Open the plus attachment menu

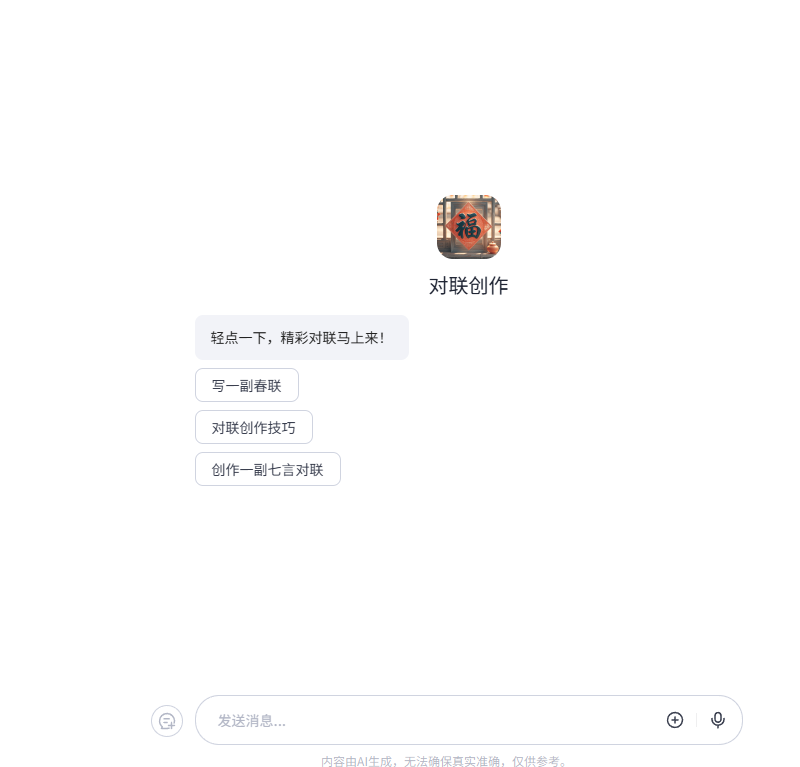pos(675,720)
